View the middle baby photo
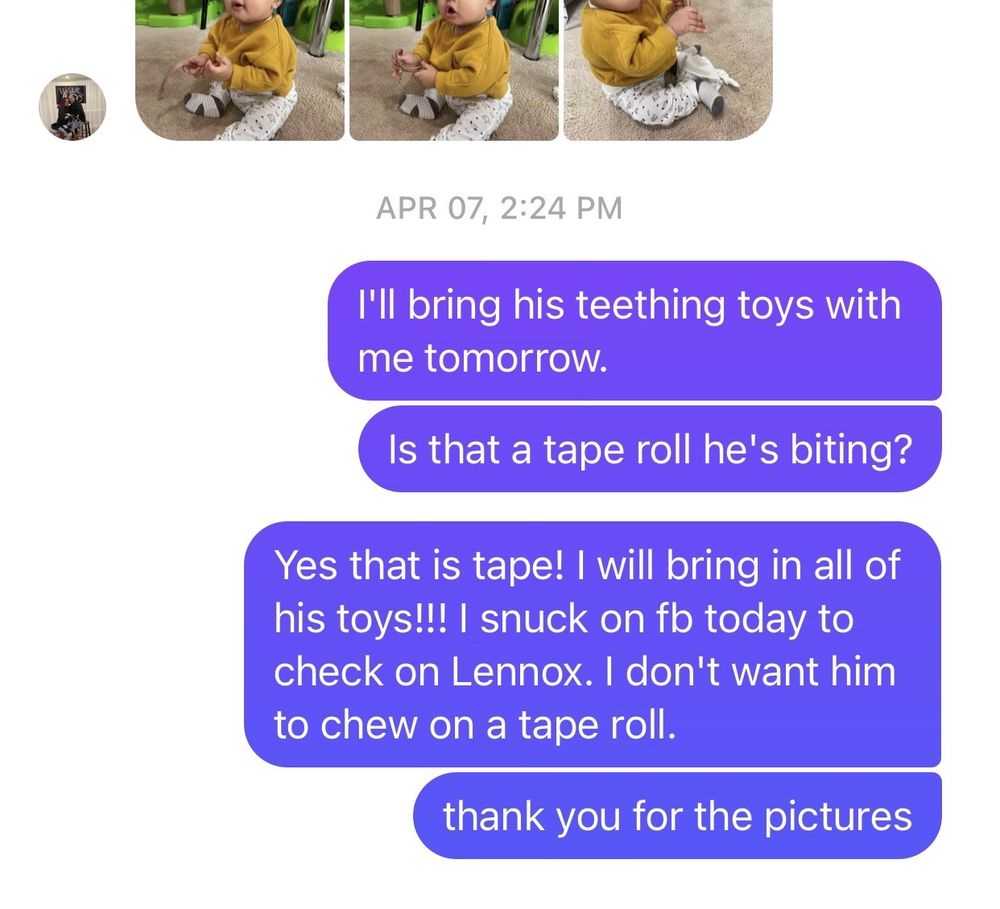 tap(453, 68)
